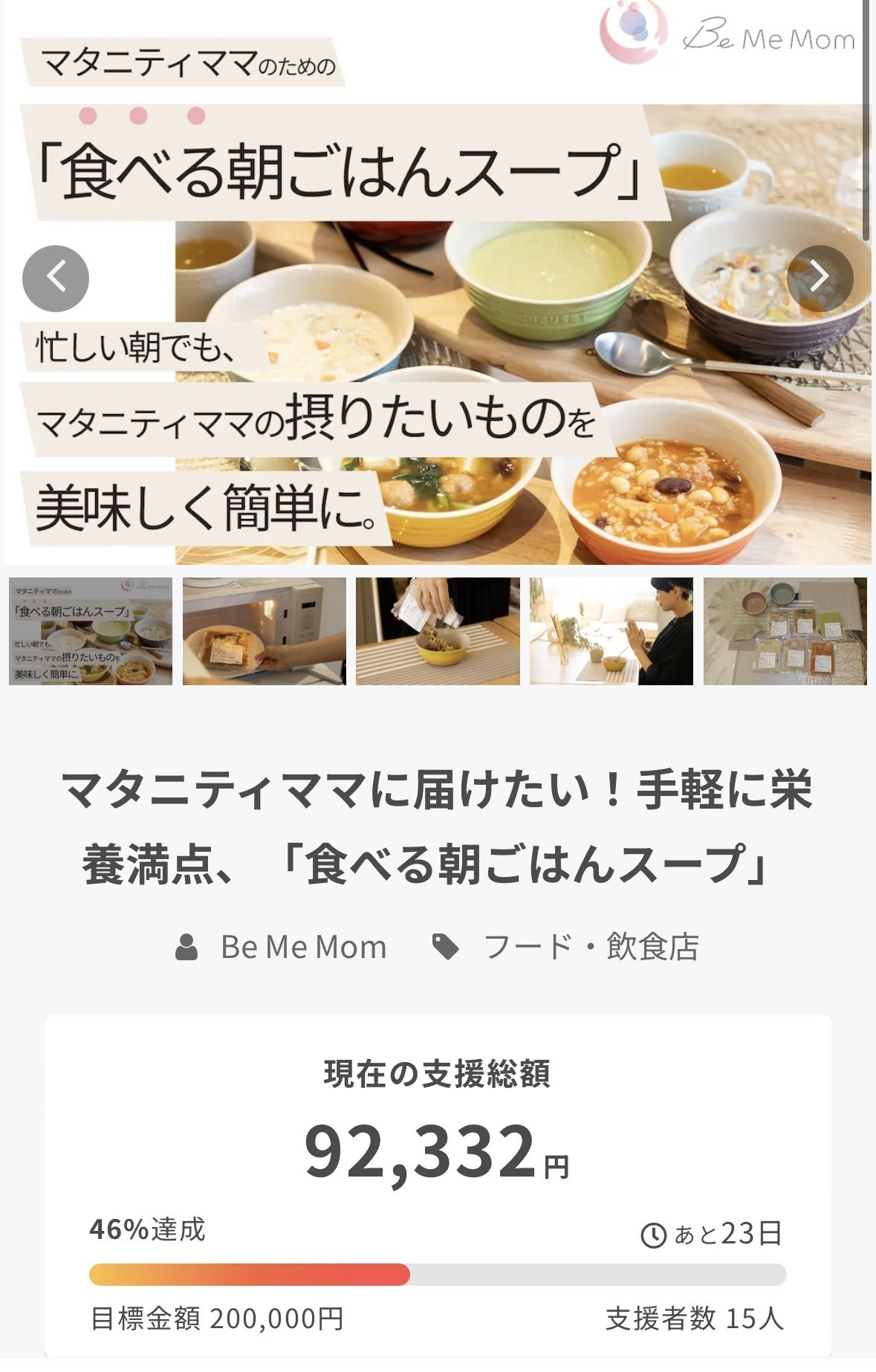Open the フード・飲食店 category tag

click(591, 947)
